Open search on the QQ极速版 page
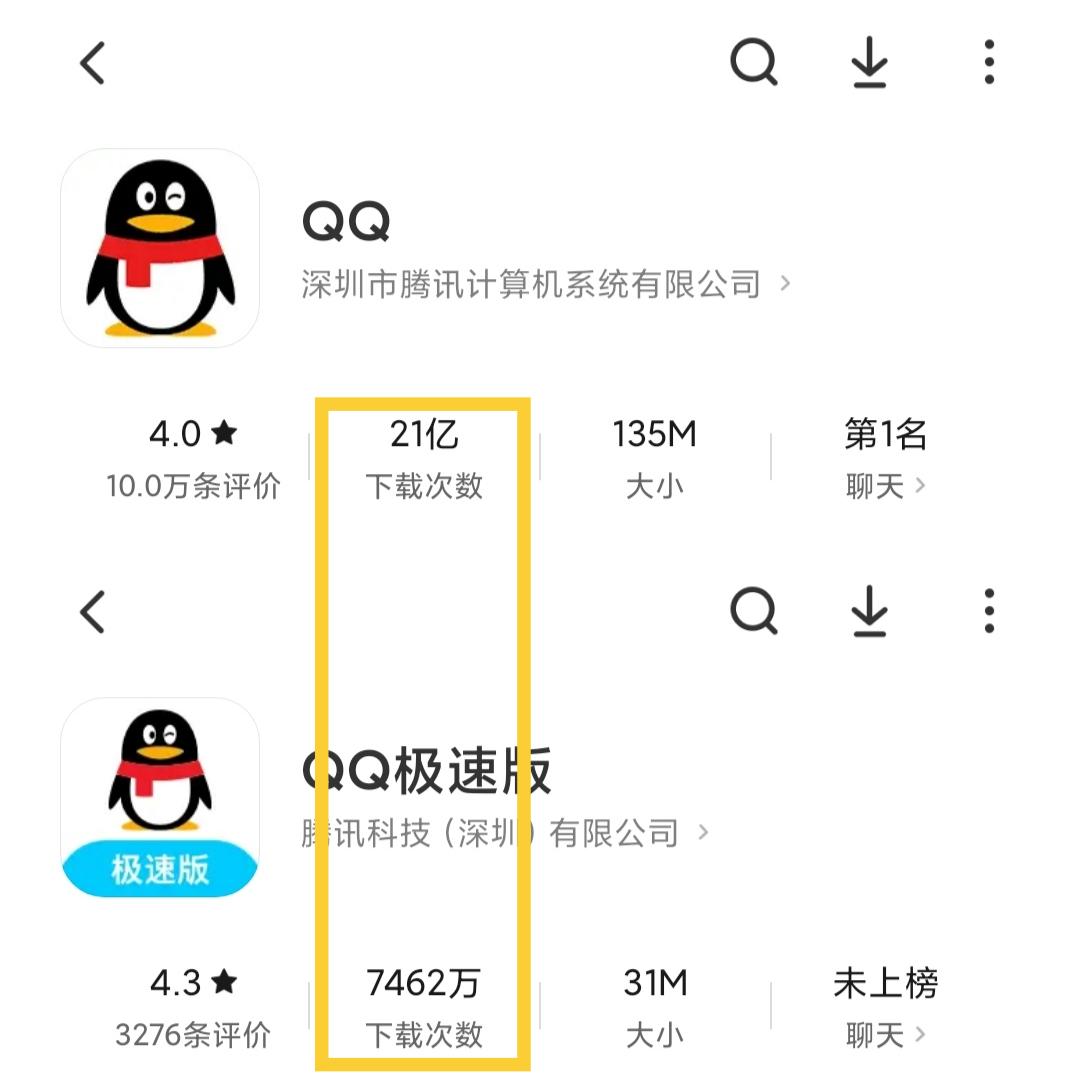The image size is (1080, 1089). click(754, 610)
